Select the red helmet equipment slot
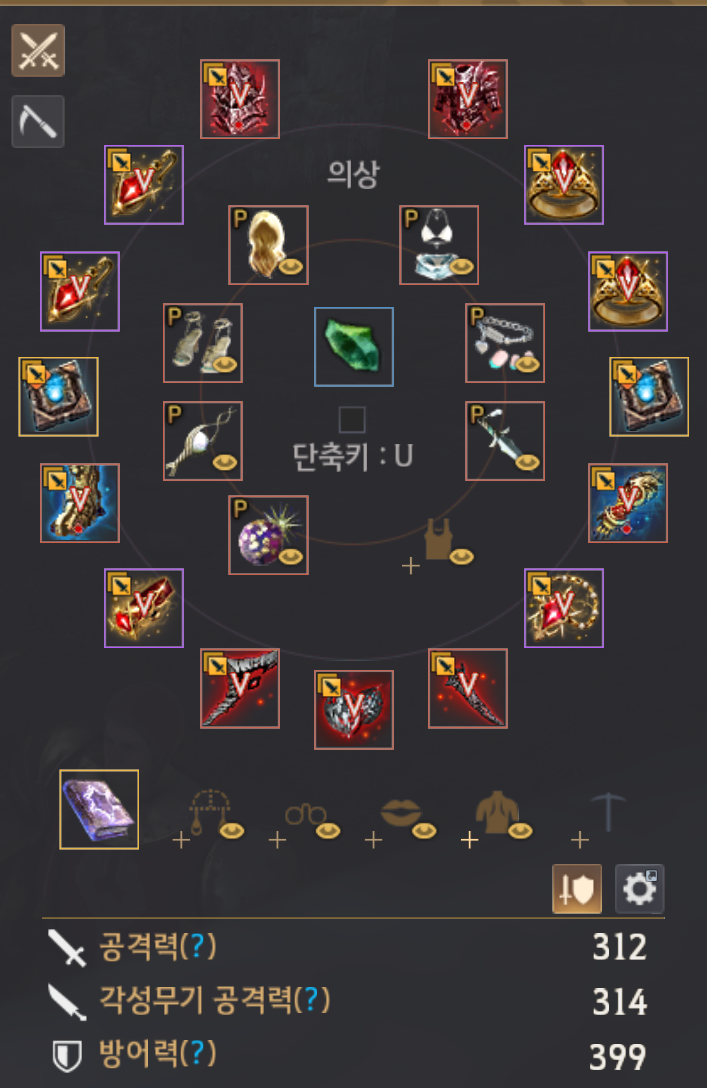This screenshot has width=707, height=1088. pyautogui.click(x=240, y=99)
